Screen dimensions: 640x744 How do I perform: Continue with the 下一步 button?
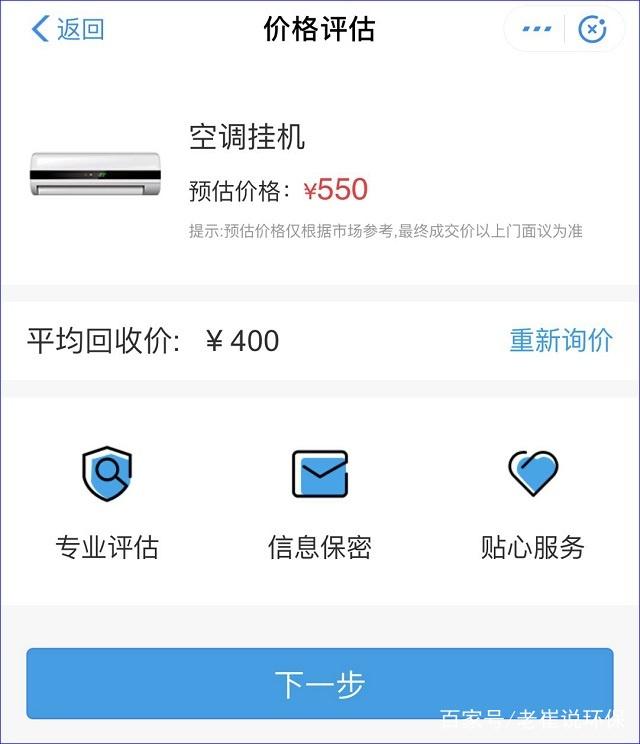[x=319, y=684]
